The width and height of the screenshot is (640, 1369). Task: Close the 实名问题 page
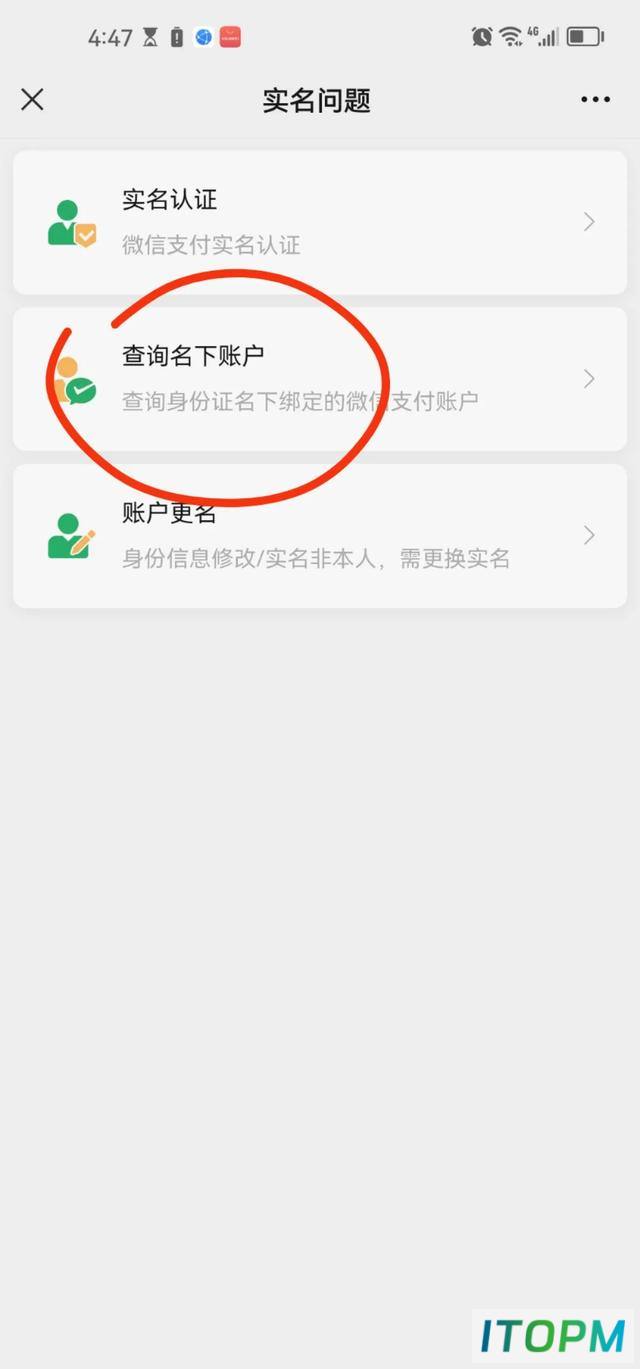pos(32,99)
